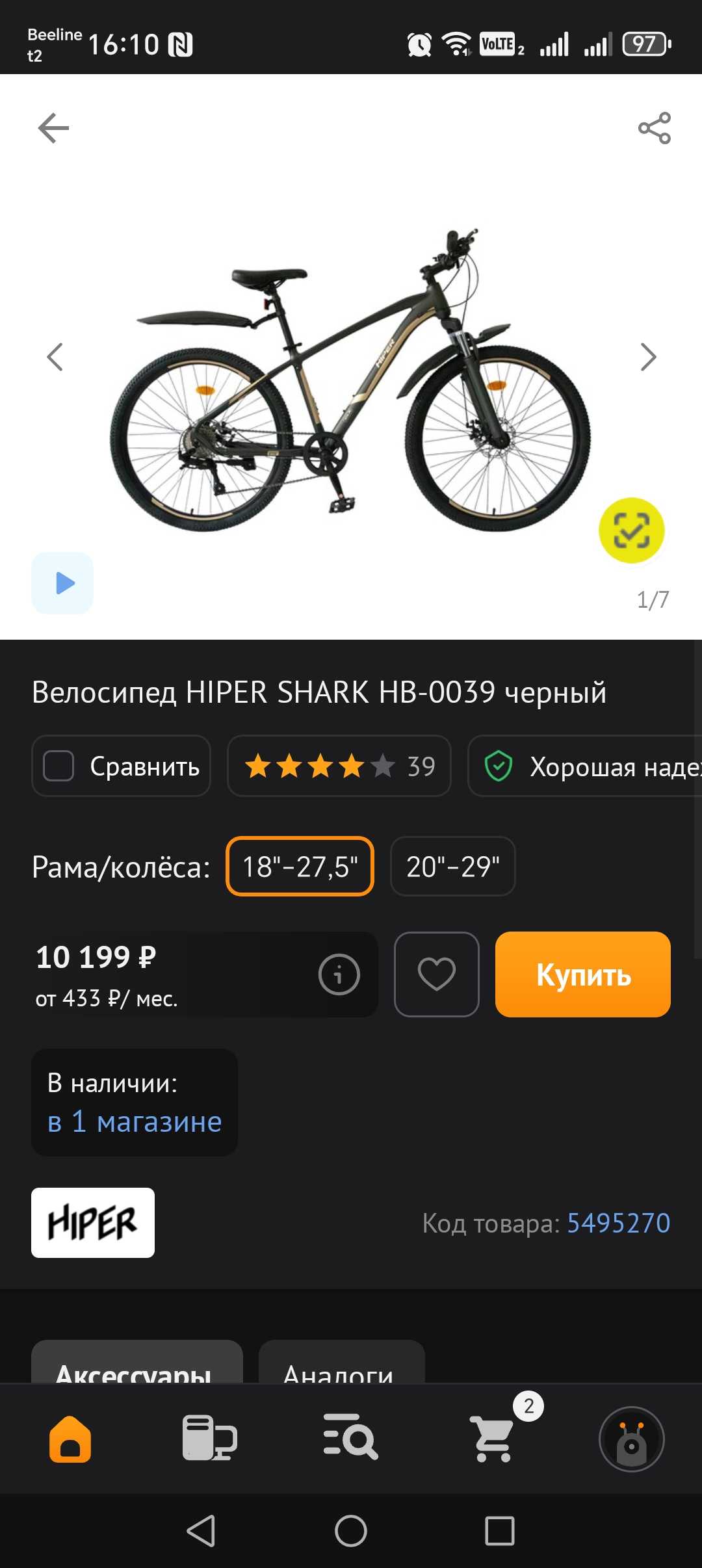Tick the Сравнить checkbox
702x1568 pixels.
58,766
